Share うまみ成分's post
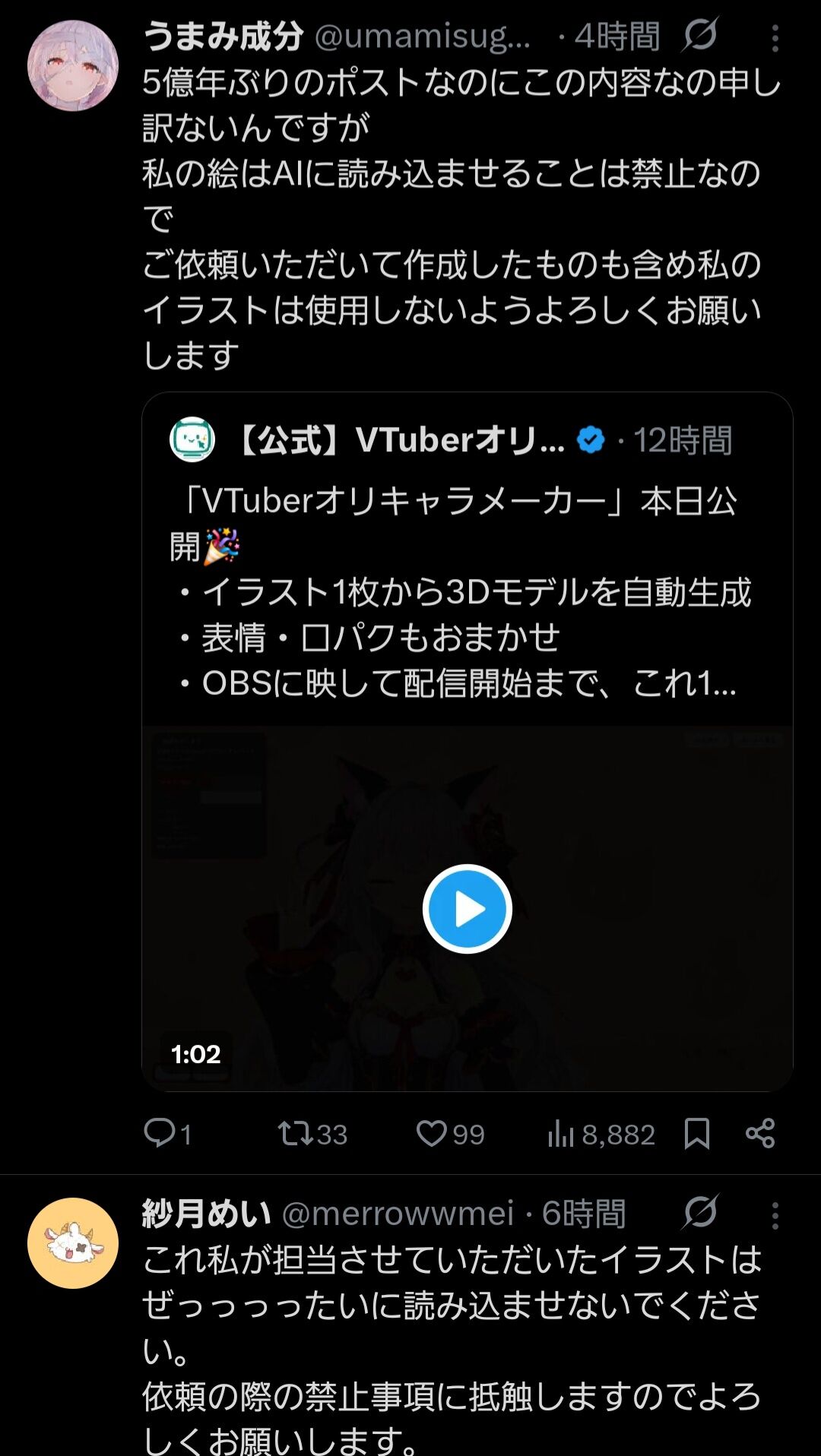Screen dimensions: 821x1456 (760, 1134)
